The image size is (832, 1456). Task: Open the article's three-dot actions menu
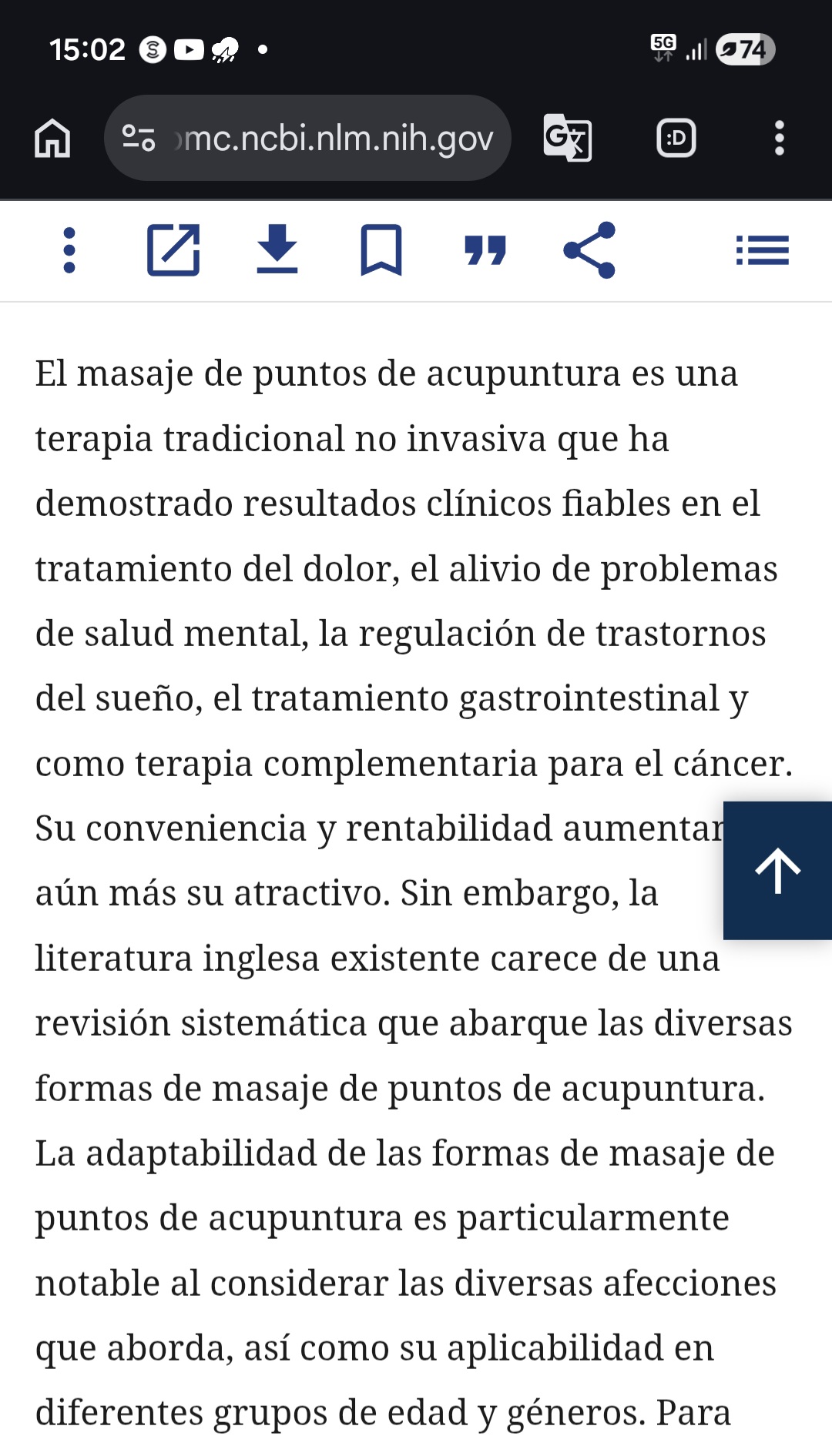point(69,250)
